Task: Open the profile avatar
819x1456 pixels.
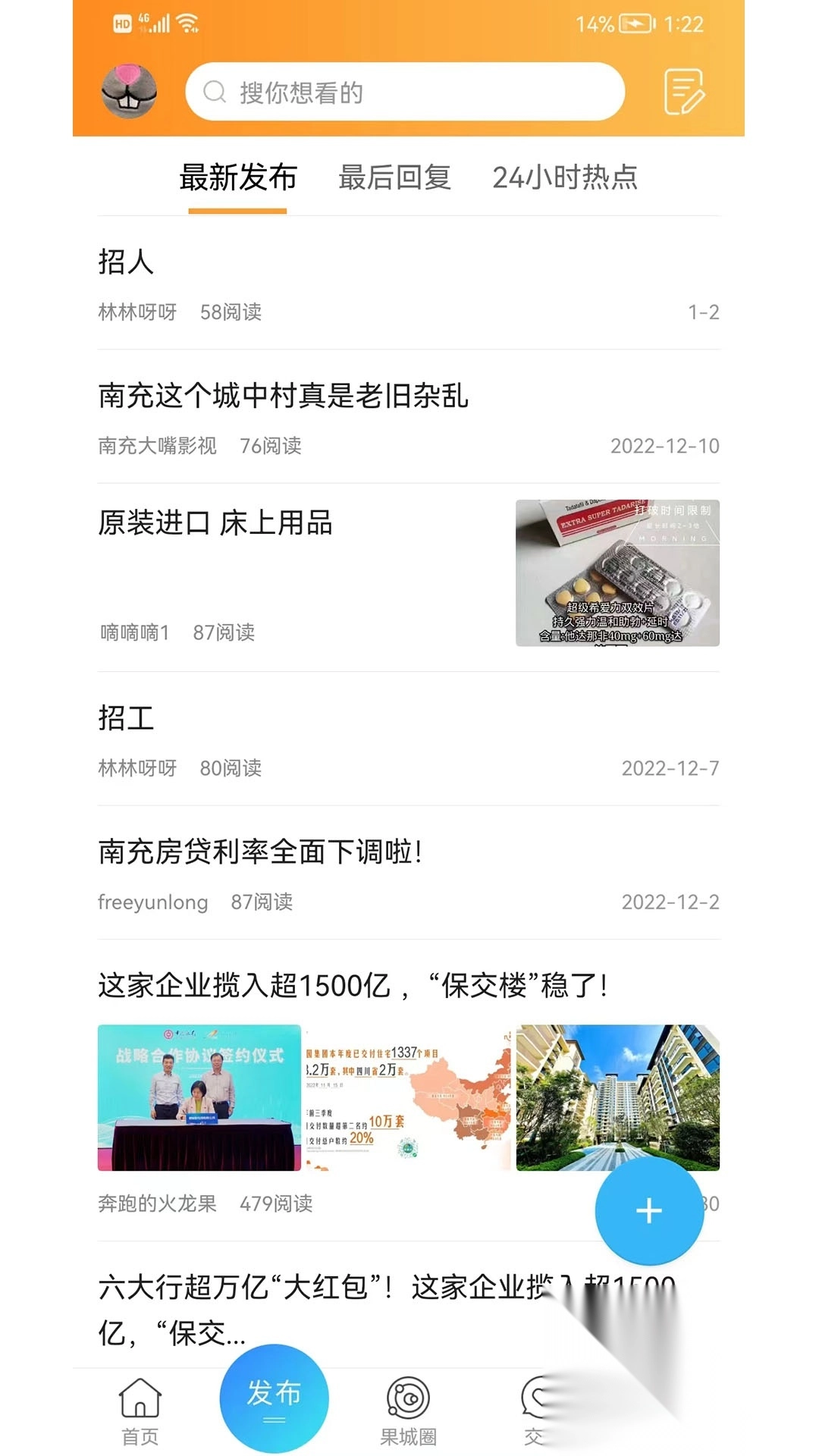Action: tap(130, 92)
